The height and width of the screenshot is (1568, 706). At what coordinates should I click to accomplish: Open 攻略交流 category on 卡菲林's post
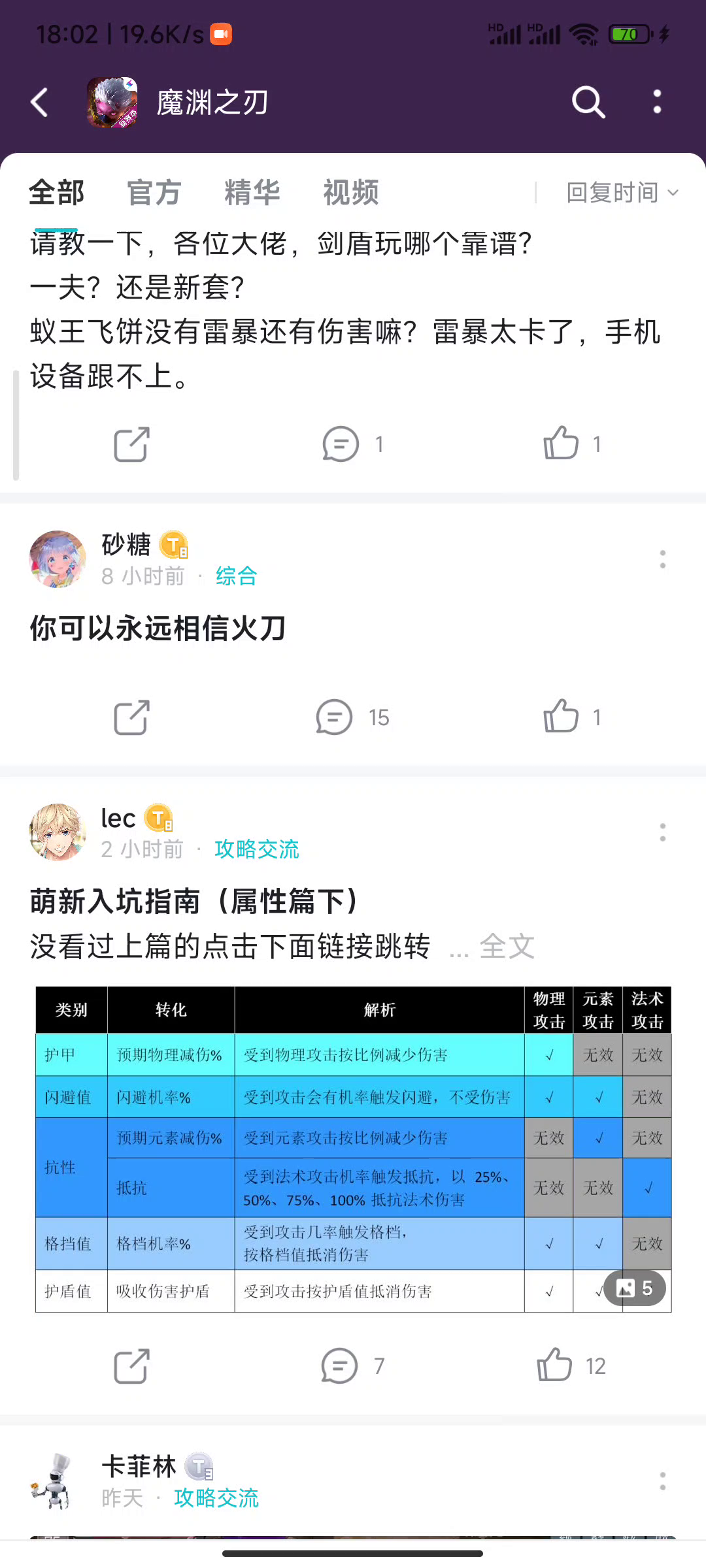pyautogui.click(x=216, y=1497)
